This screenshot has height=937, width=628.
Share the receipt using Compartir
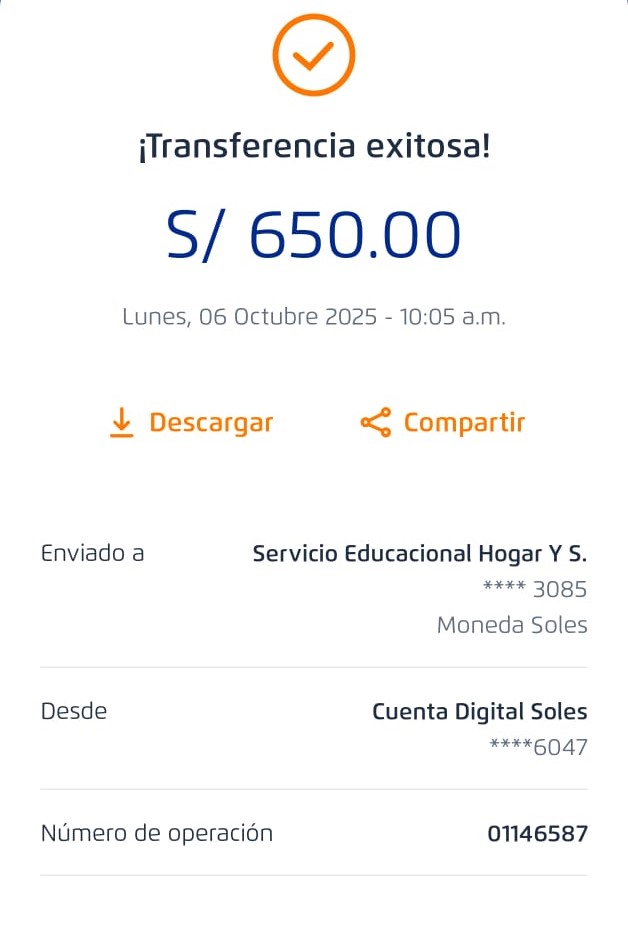click(442, 423)
